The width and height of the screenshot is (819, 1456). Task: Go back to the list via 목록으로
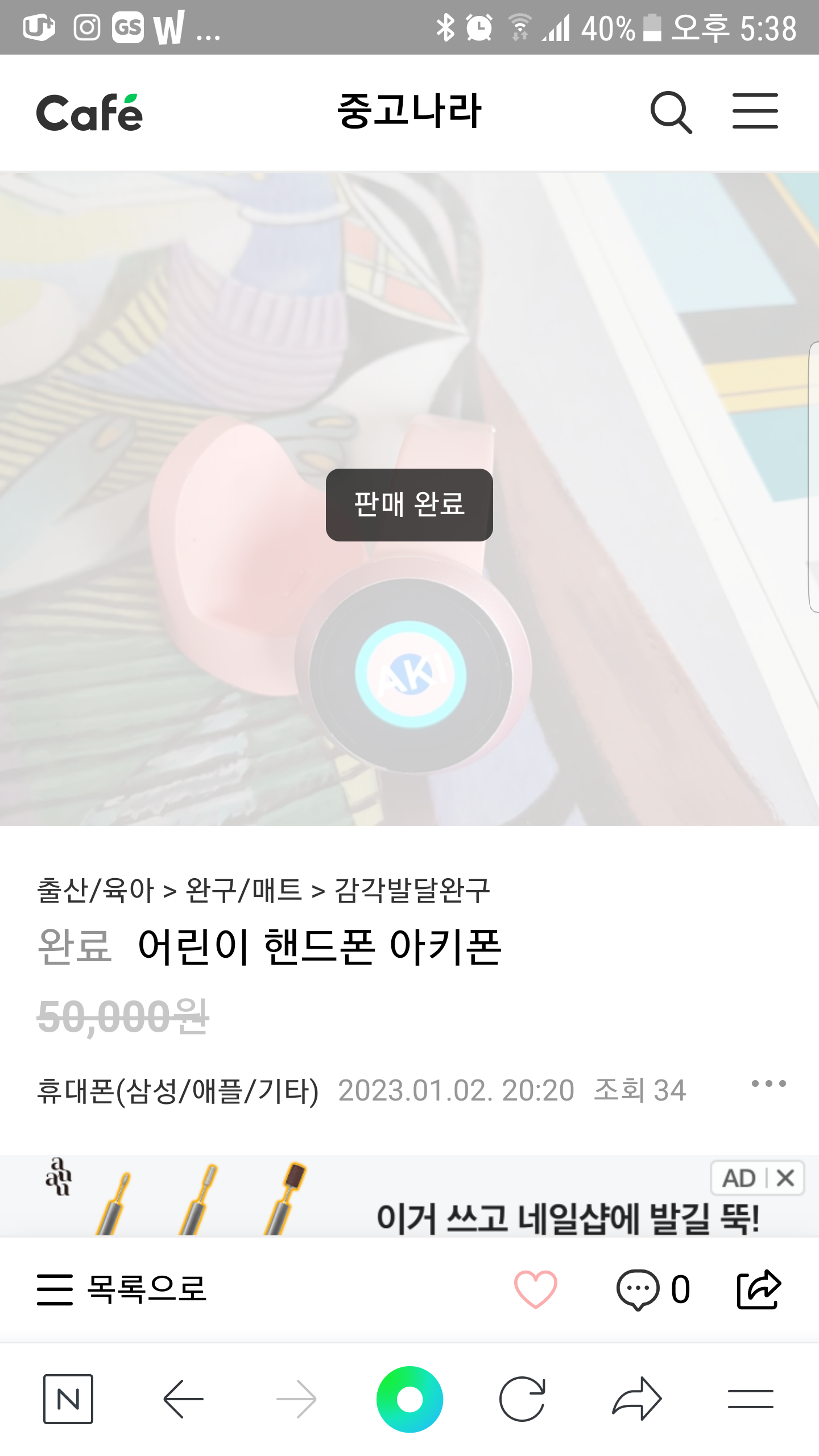pos(121,1289)
